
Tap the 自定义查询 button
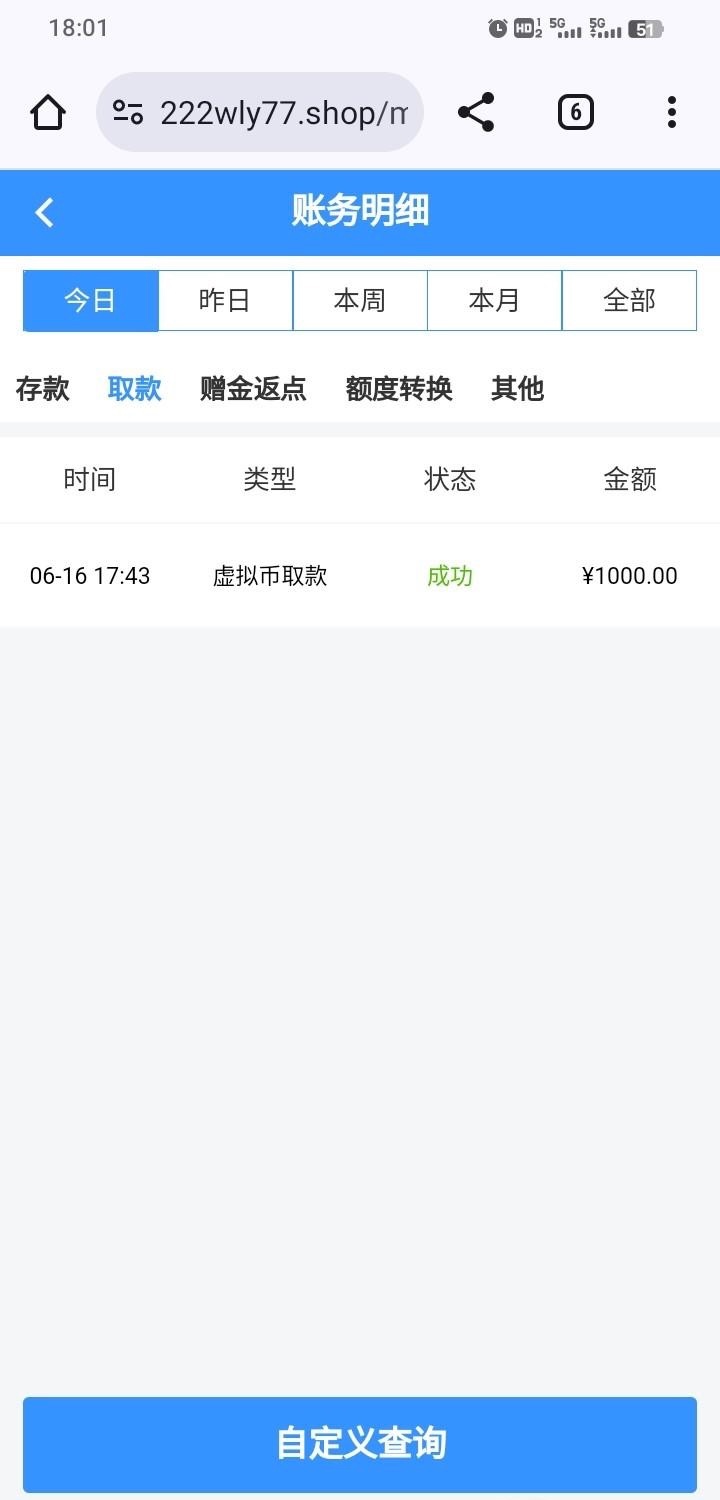[x=360, y=1444]
